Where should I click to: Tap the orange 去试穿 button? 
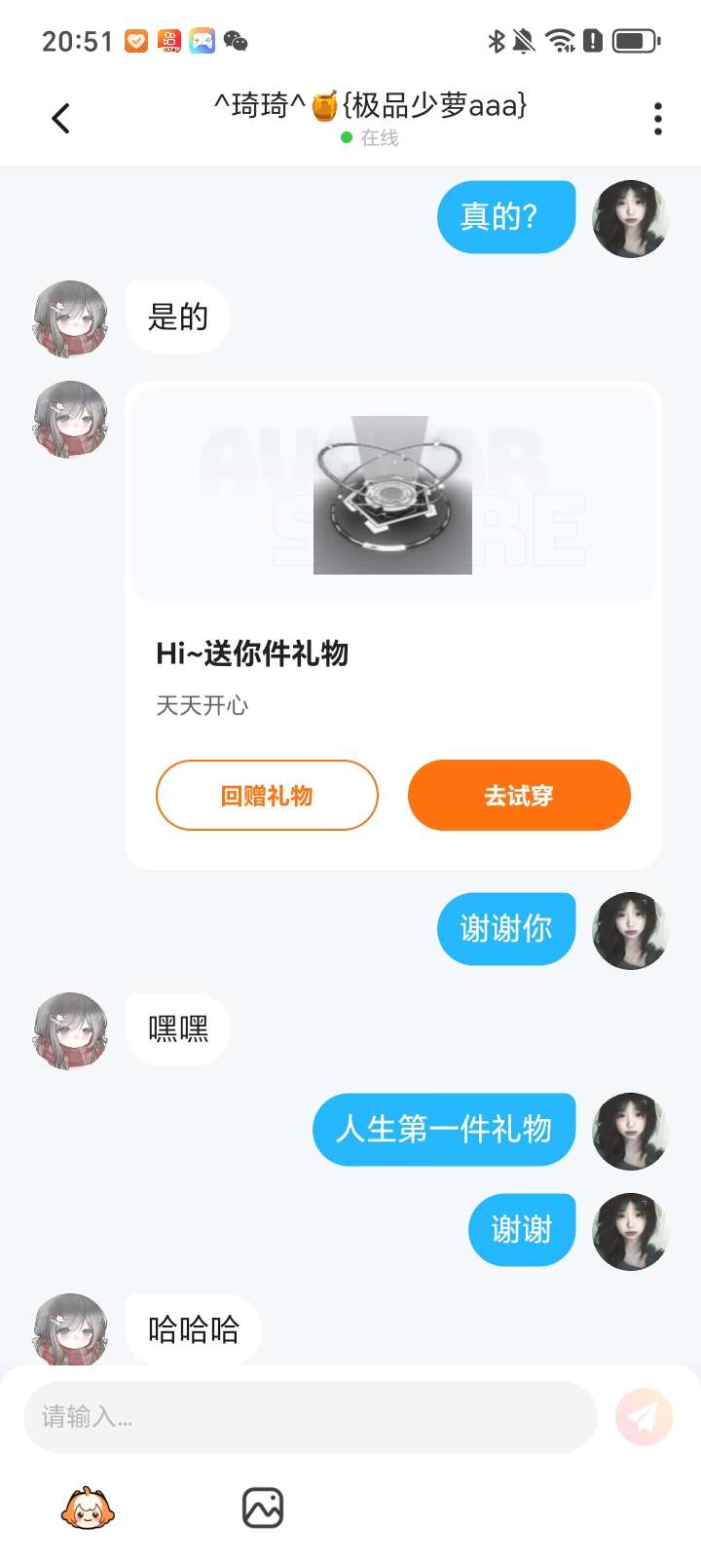click(519, 796)
